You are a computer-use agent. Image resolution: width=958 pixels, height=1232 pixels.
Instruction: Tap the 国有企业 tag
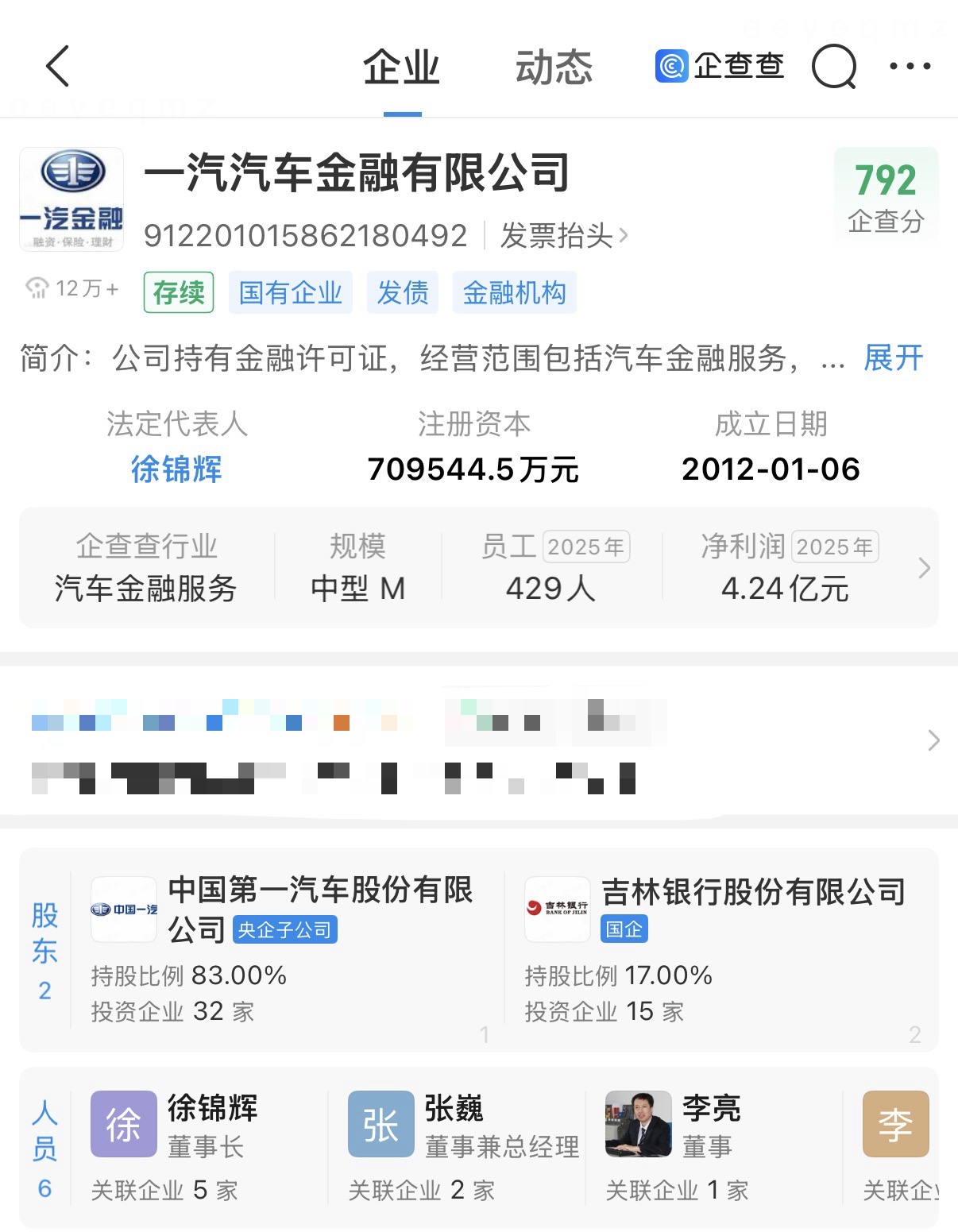click(x=291, y=292)
